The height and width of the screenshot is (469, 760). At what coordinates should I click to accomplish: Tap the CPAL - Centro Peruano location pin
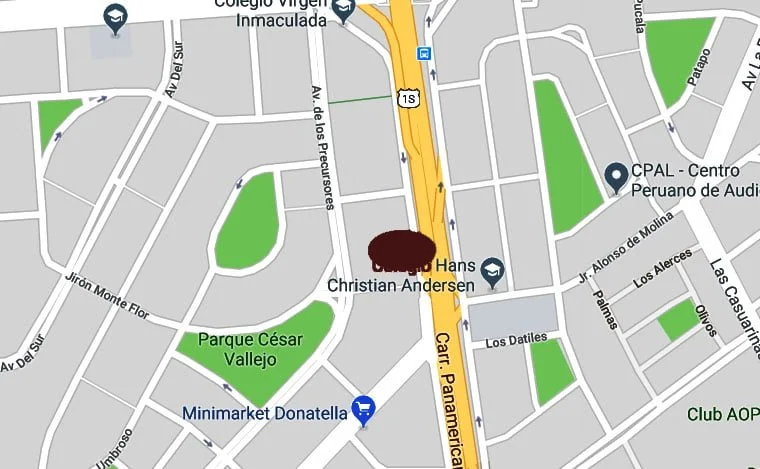tap(616, 178)
